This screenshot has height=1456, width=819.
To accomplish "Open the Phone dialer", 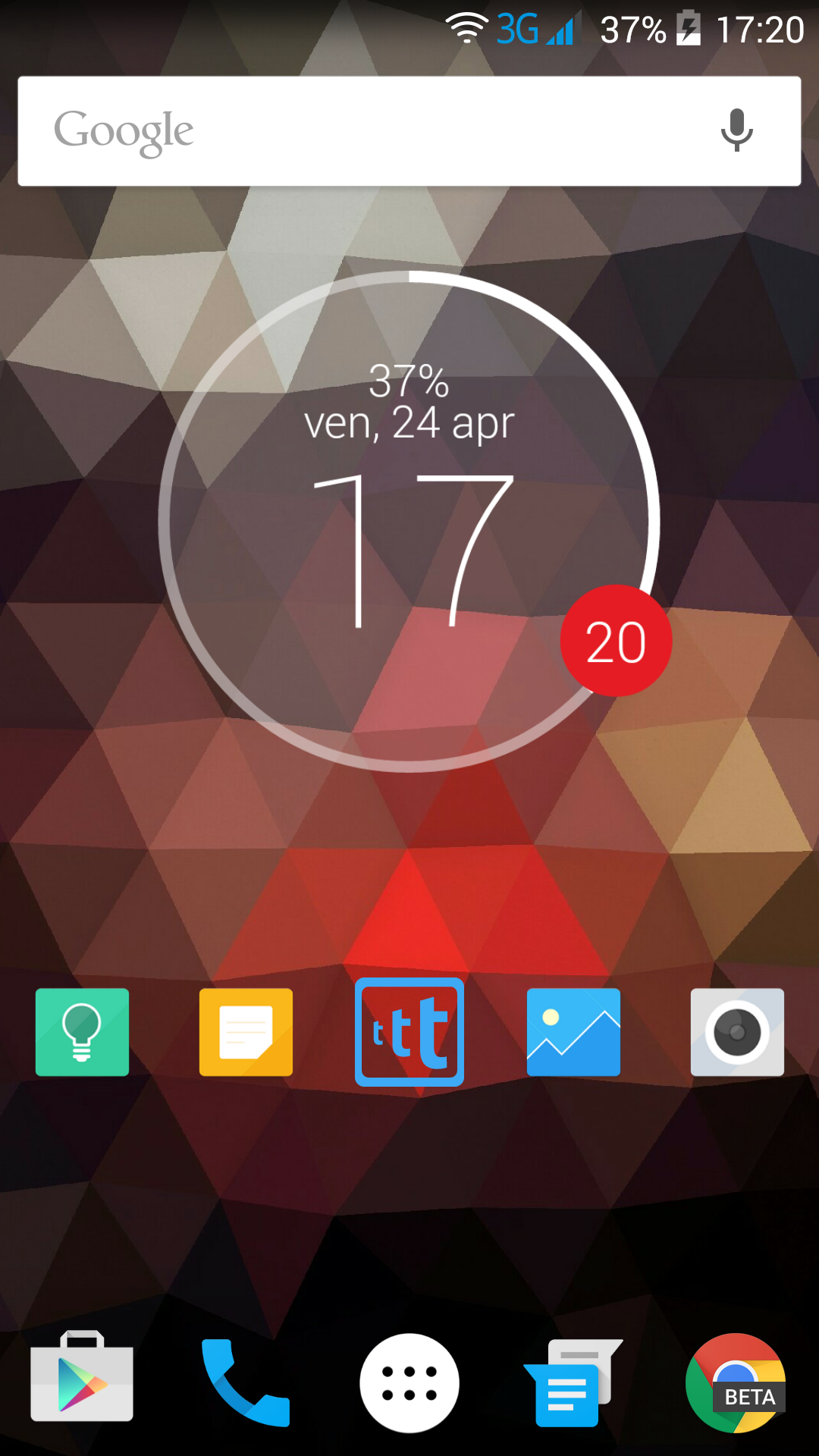I will (x=246, y=1382).
